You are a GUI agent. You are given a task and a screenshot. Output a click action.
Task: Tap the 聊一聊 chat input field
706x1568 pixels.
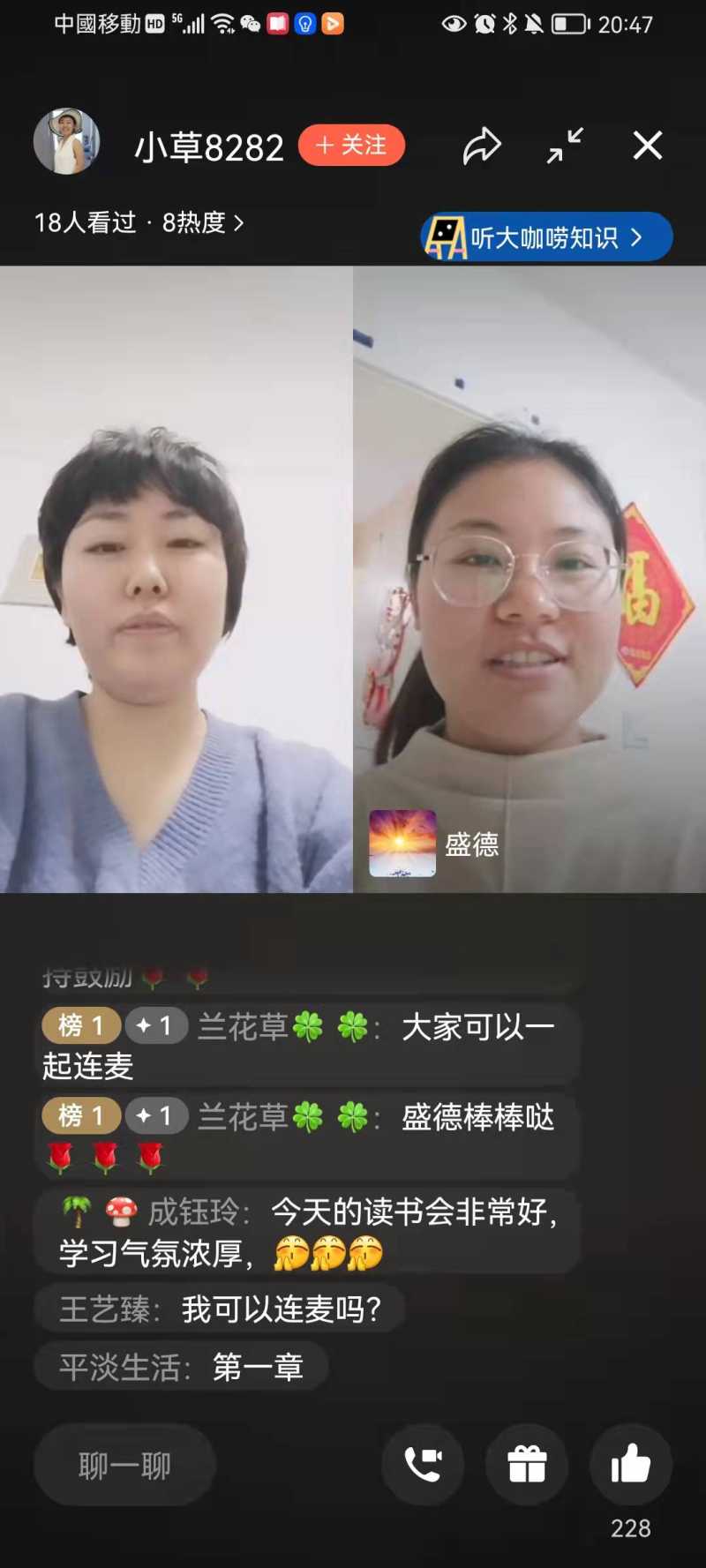coord(124,1466)
